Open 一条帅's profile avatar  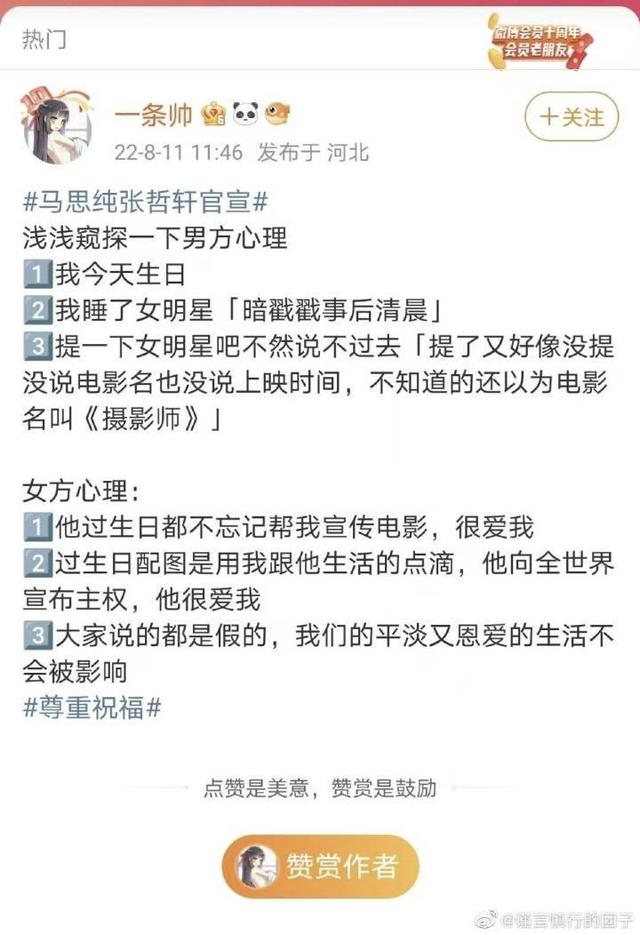[x=56, y=130]
